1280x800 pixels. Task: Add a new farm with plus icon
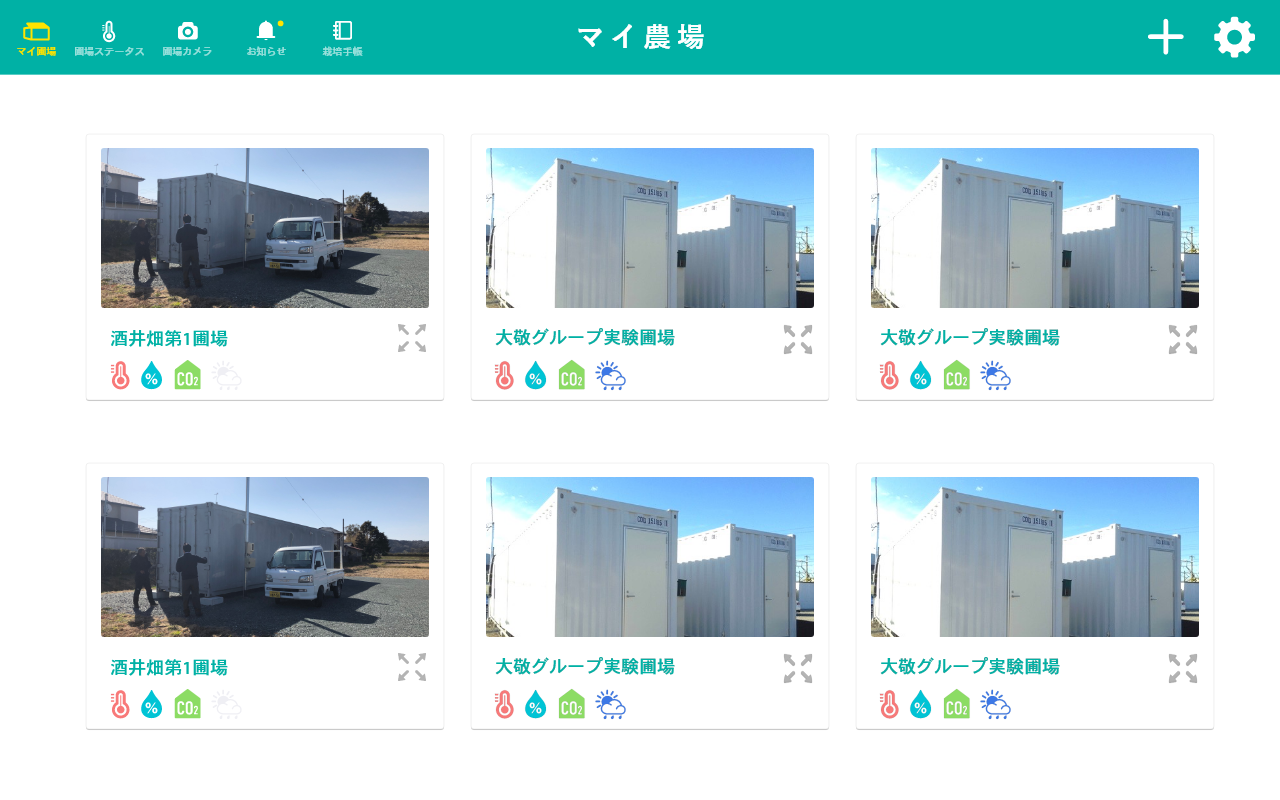(x=1165, y=37)
